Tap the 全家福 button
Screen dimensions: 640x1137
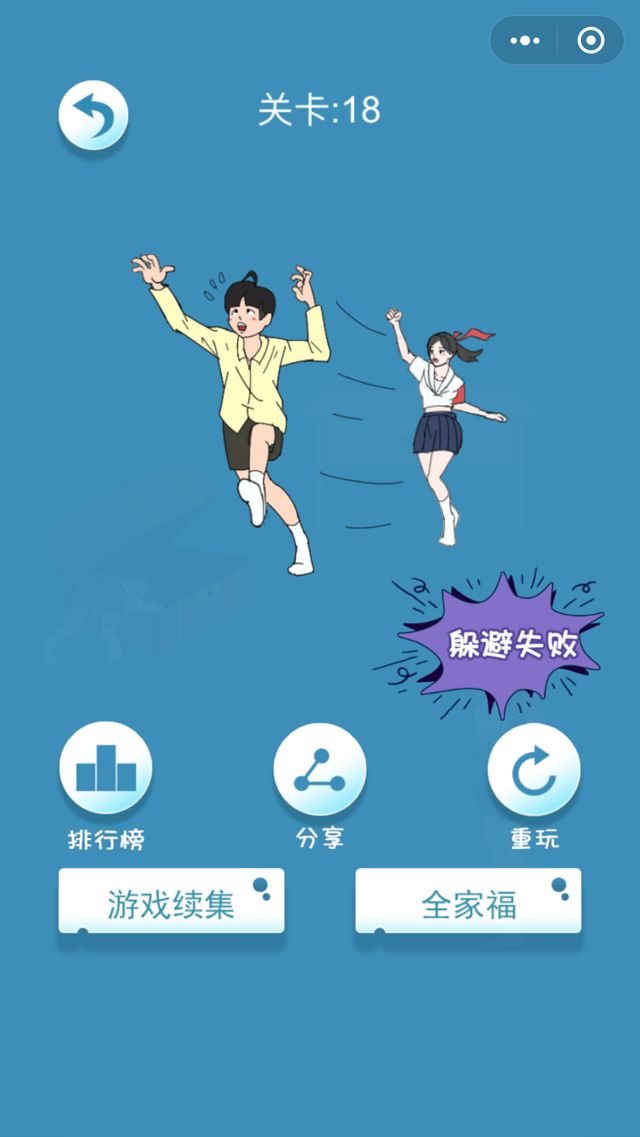[468, 901]
